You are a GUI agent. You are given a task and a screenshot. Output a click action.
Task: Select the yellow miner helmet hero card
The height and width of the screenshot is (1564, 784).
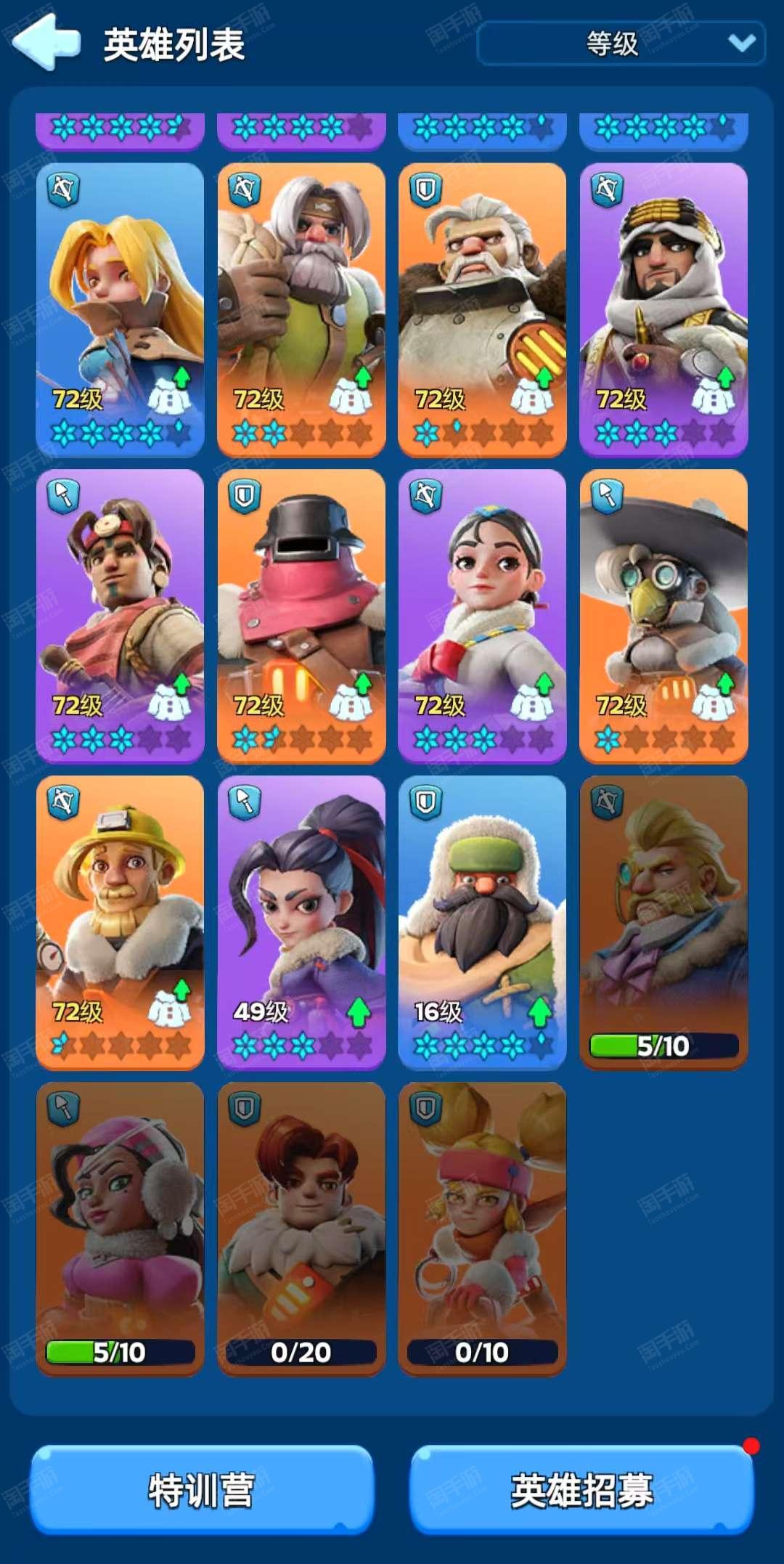pos(120,921)
